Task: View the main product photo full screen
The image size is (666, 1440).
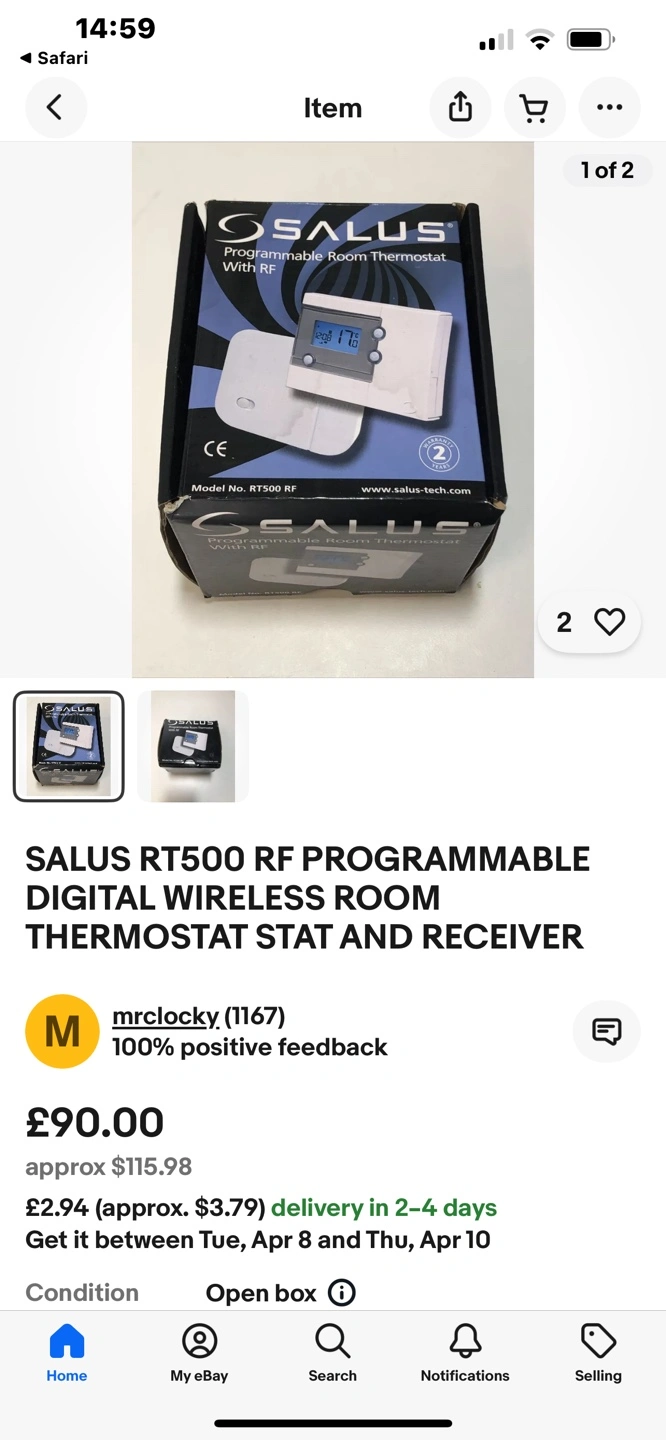Action: [333, 410]
